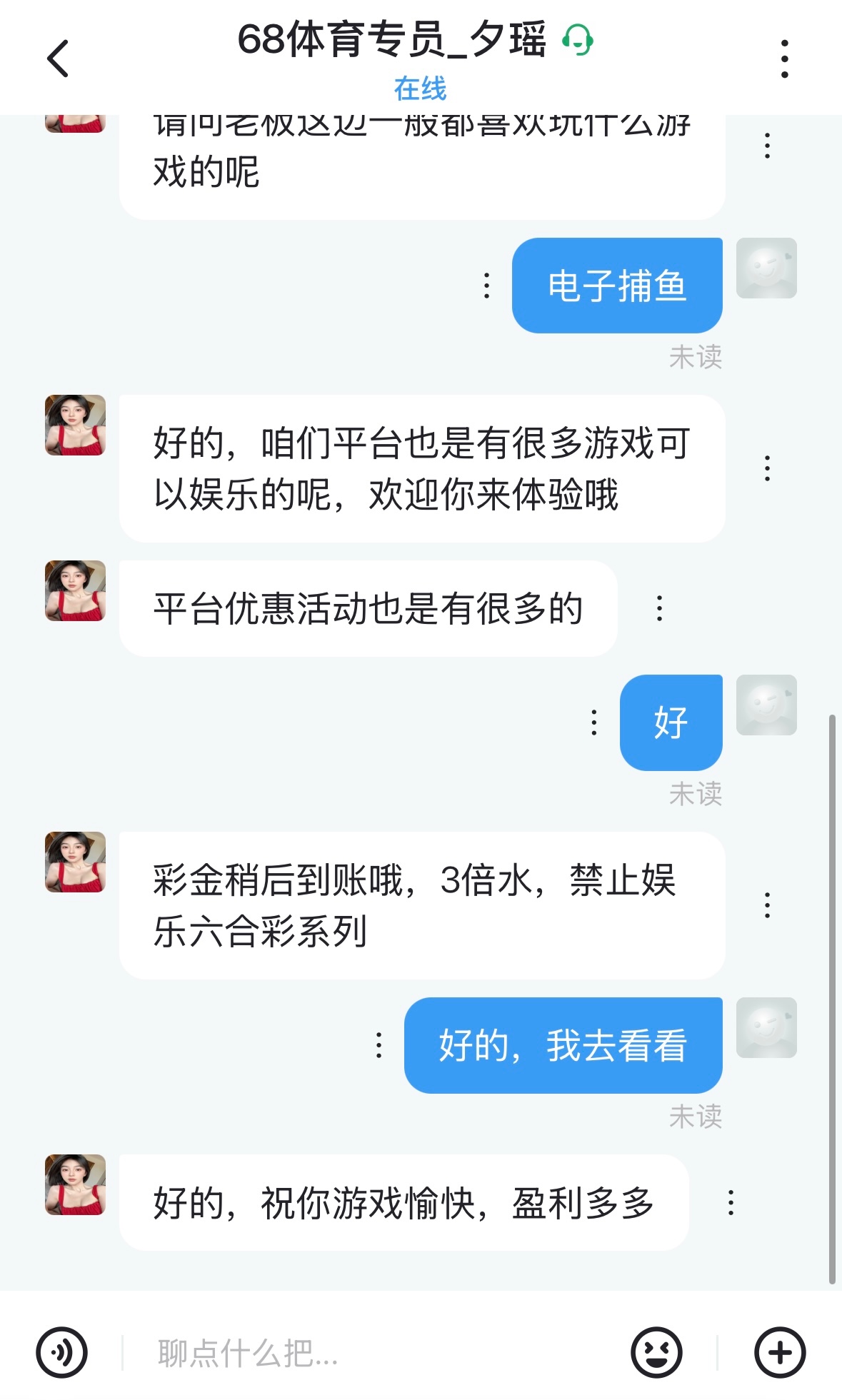Open options for the 电子捕鱼 message

click(486, 286)
